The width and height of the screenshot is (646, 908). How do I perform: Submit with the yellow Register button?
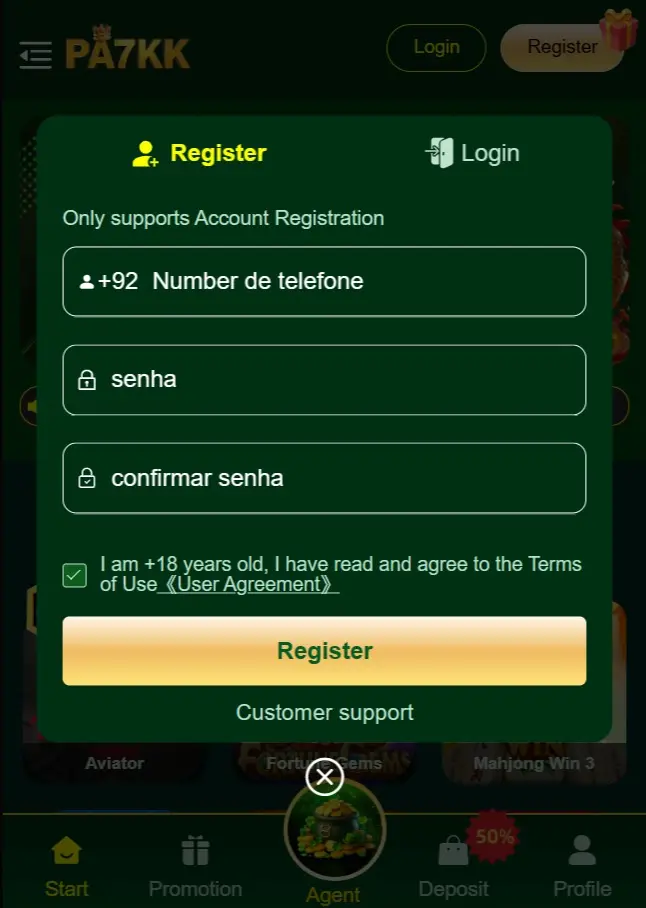click(x=324, y=651)
